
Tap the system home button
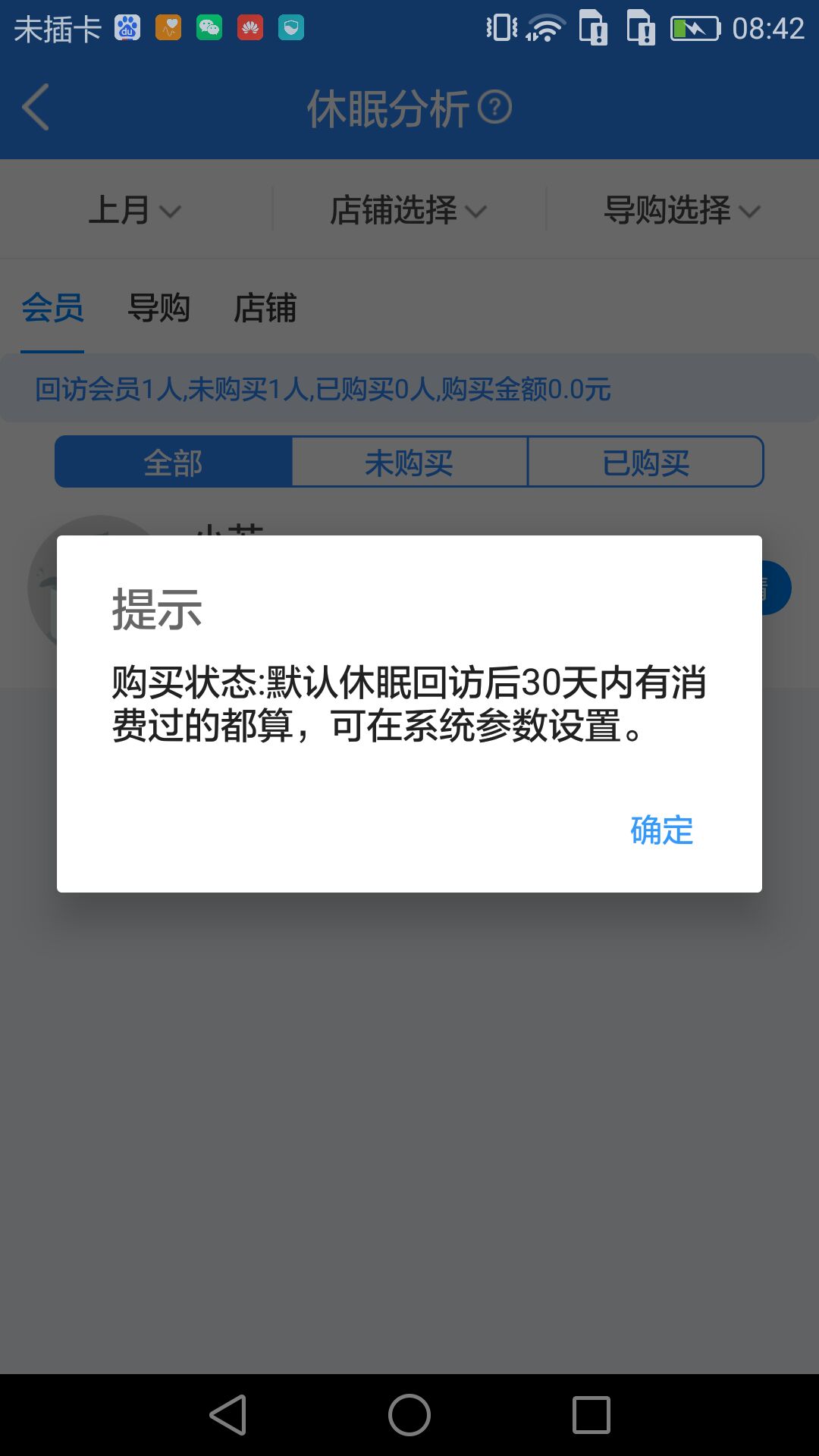tap(409, 1415)
